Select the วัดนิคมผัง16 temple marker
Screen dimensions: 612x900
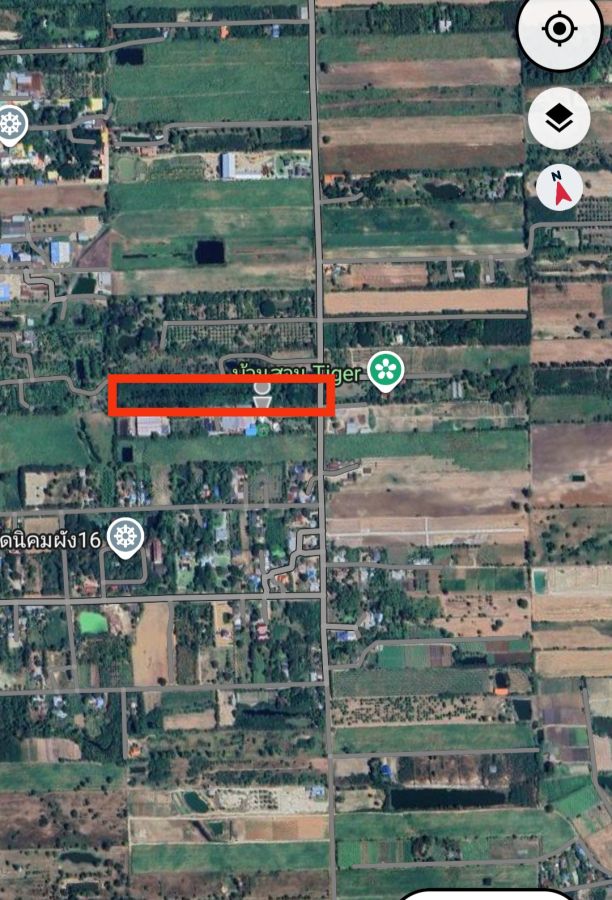(126, 534)
